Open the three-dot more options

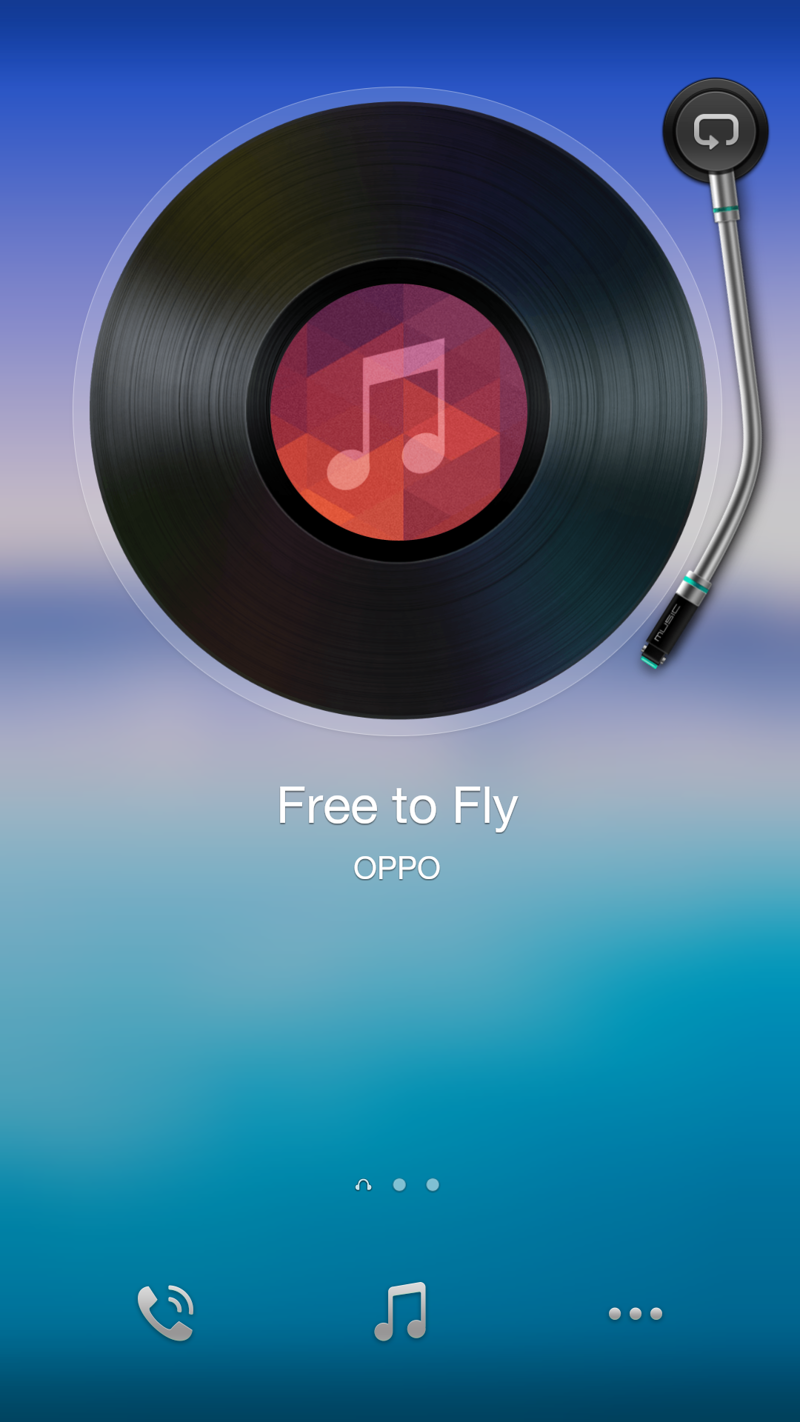[636, 1313]
